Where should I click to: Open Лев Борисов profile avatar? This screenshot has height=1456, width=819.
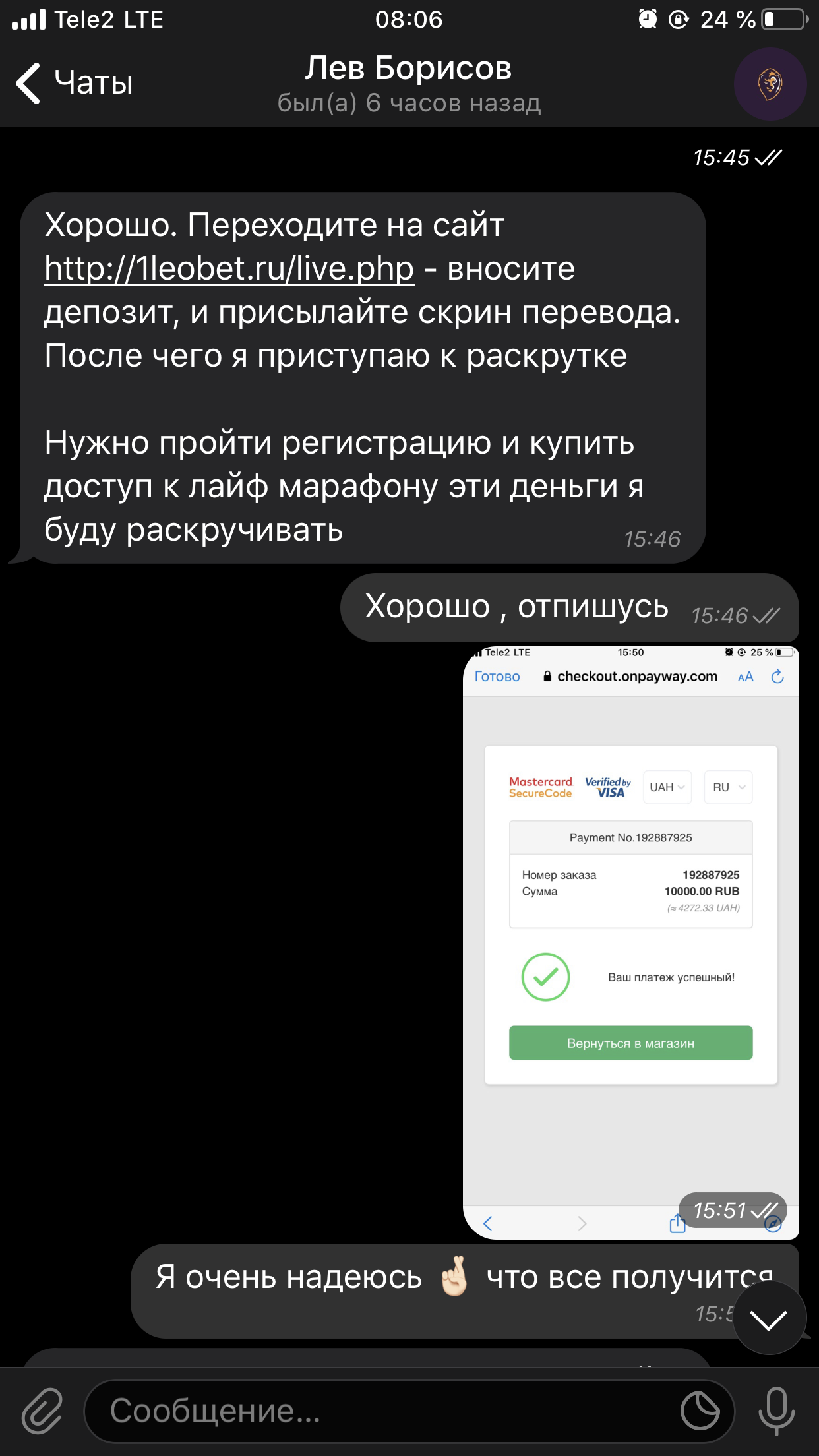click(x=770, y=84)
